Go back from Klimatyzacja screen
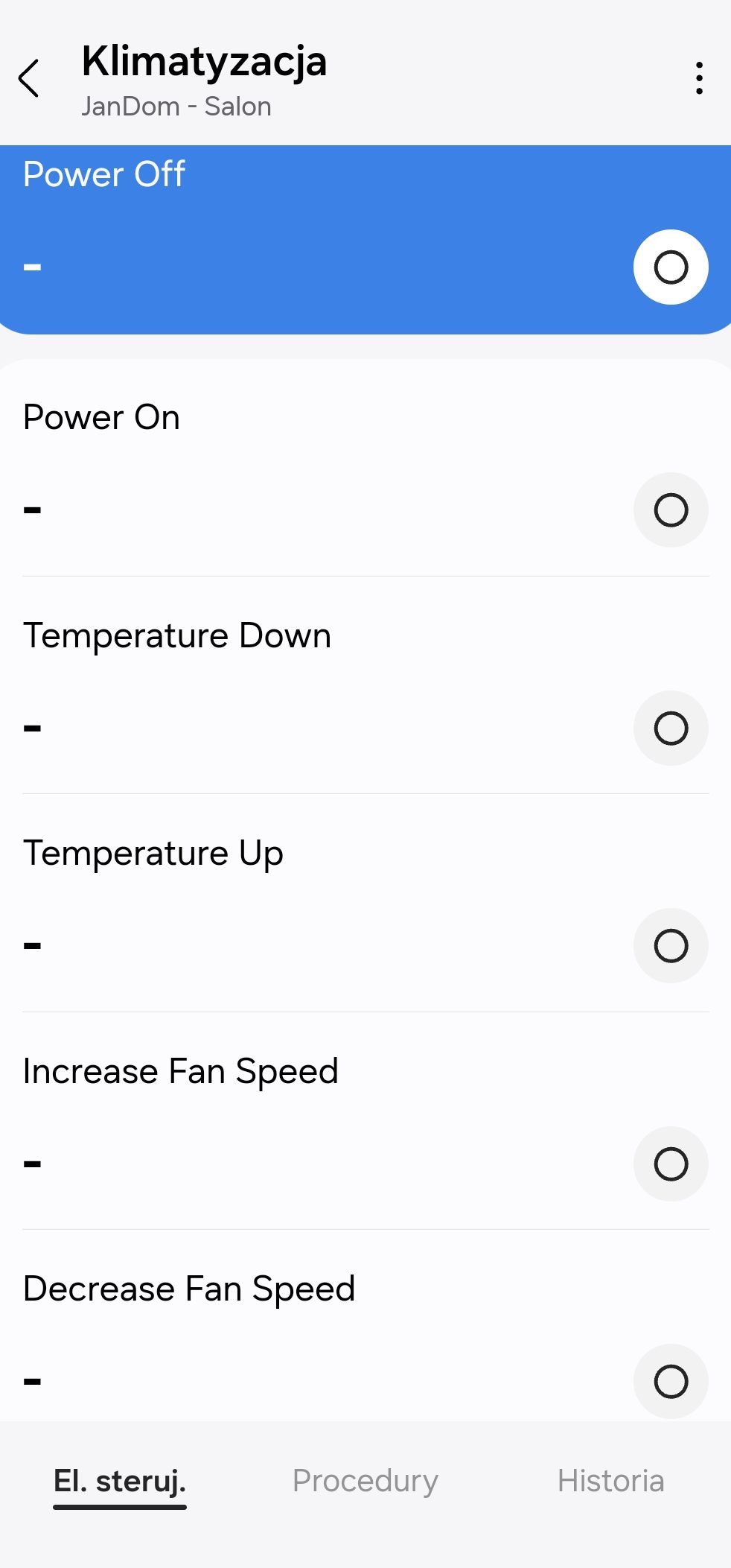The image size is (731, 1568). coord(29,78)
